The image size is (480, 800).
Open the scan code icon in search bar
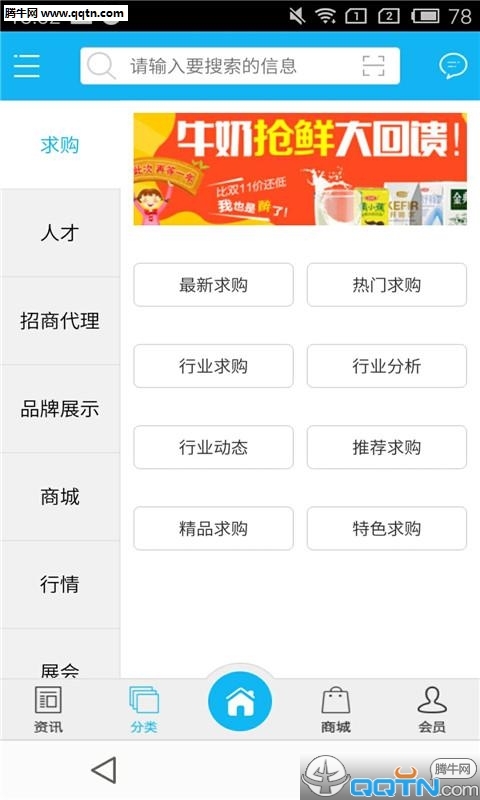tap(373, 66)
